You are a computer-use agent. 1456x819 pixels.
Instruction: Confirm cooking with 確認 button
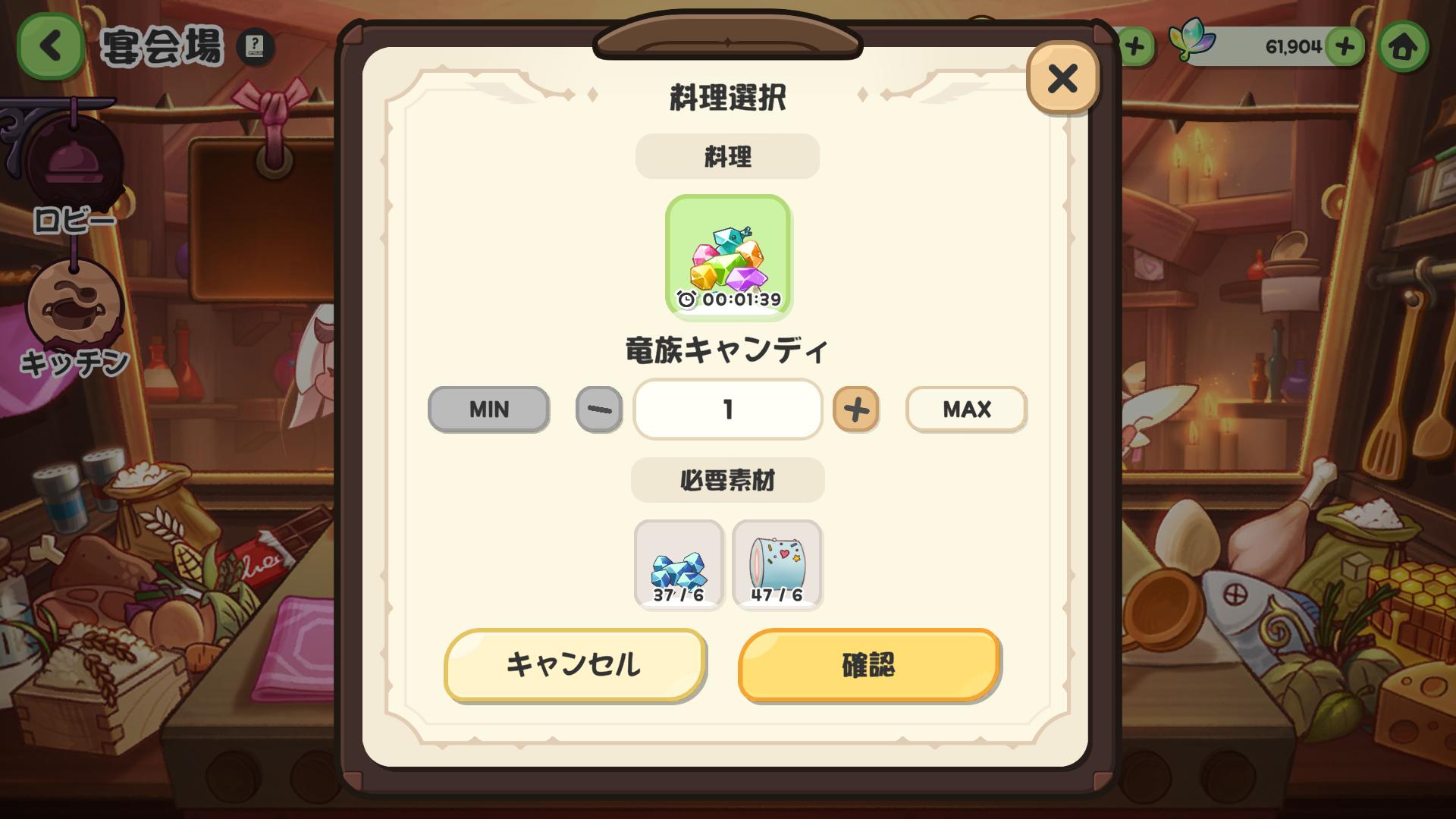tap(869, 665)
